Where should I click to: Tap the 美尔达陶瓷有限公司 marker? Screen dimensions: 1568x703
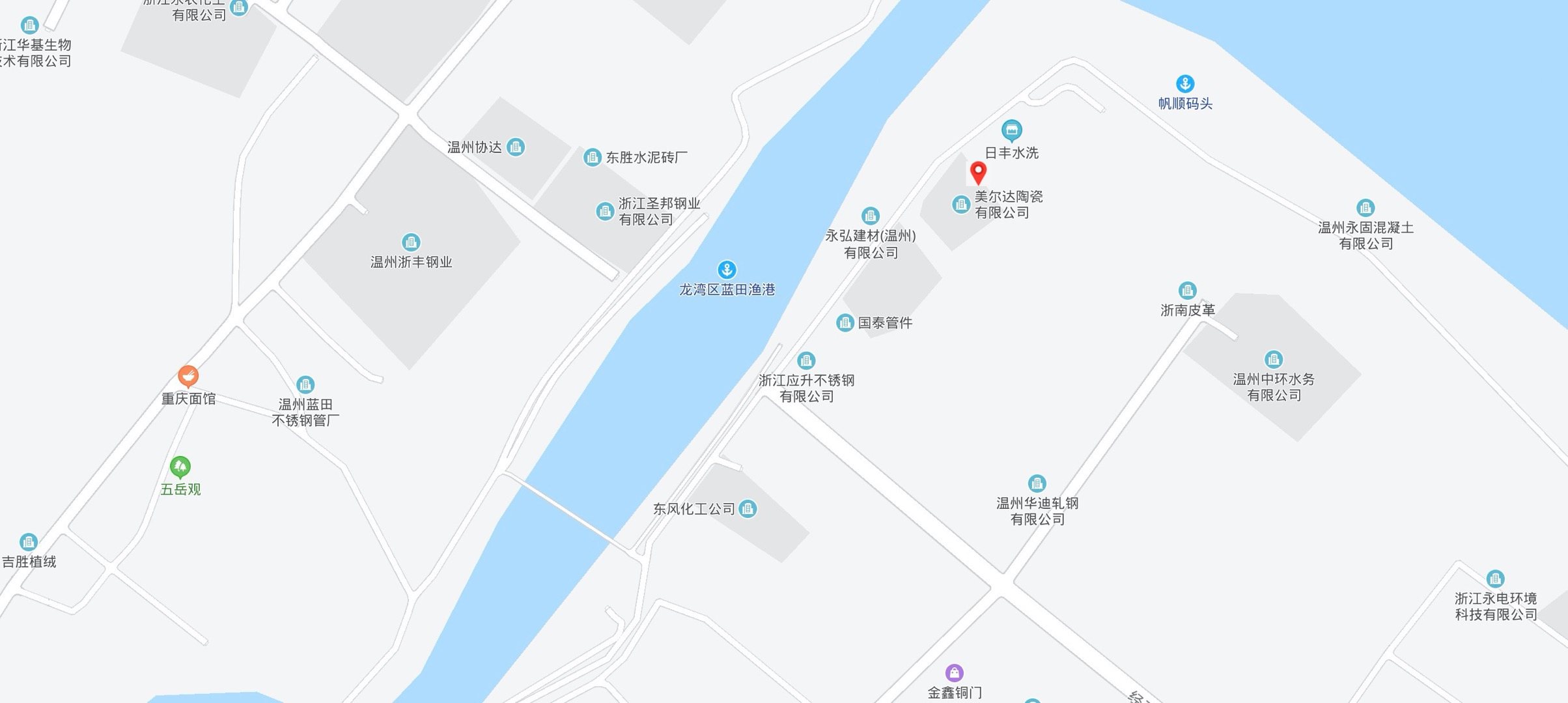[x=961, y=205]
